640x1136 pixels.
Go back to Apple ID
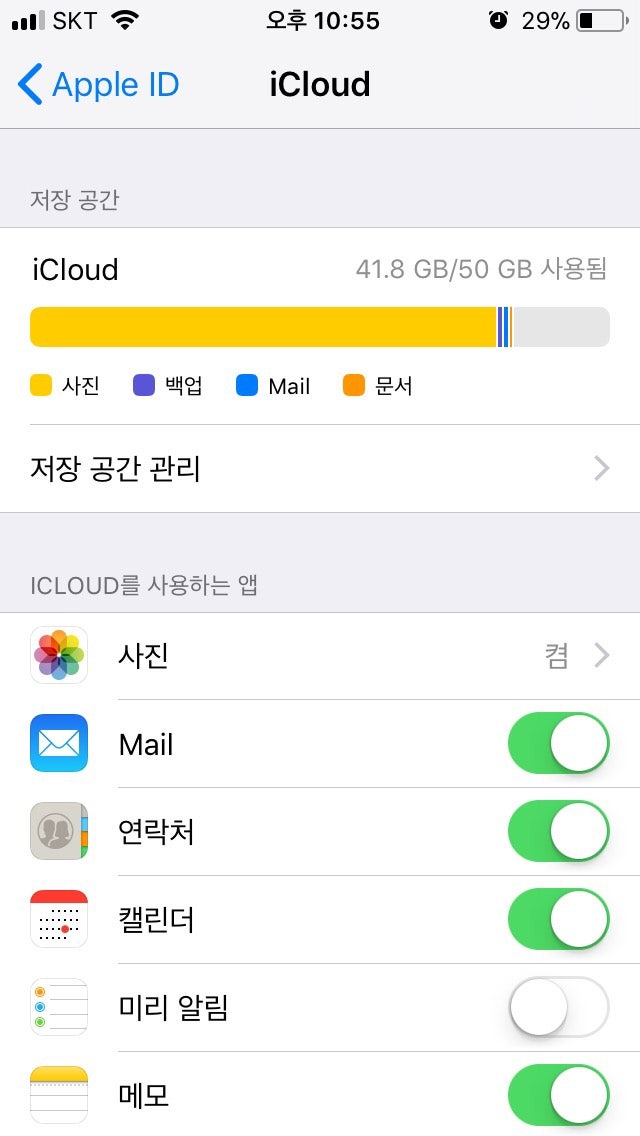pyautogui.click(x=99, y=85)
